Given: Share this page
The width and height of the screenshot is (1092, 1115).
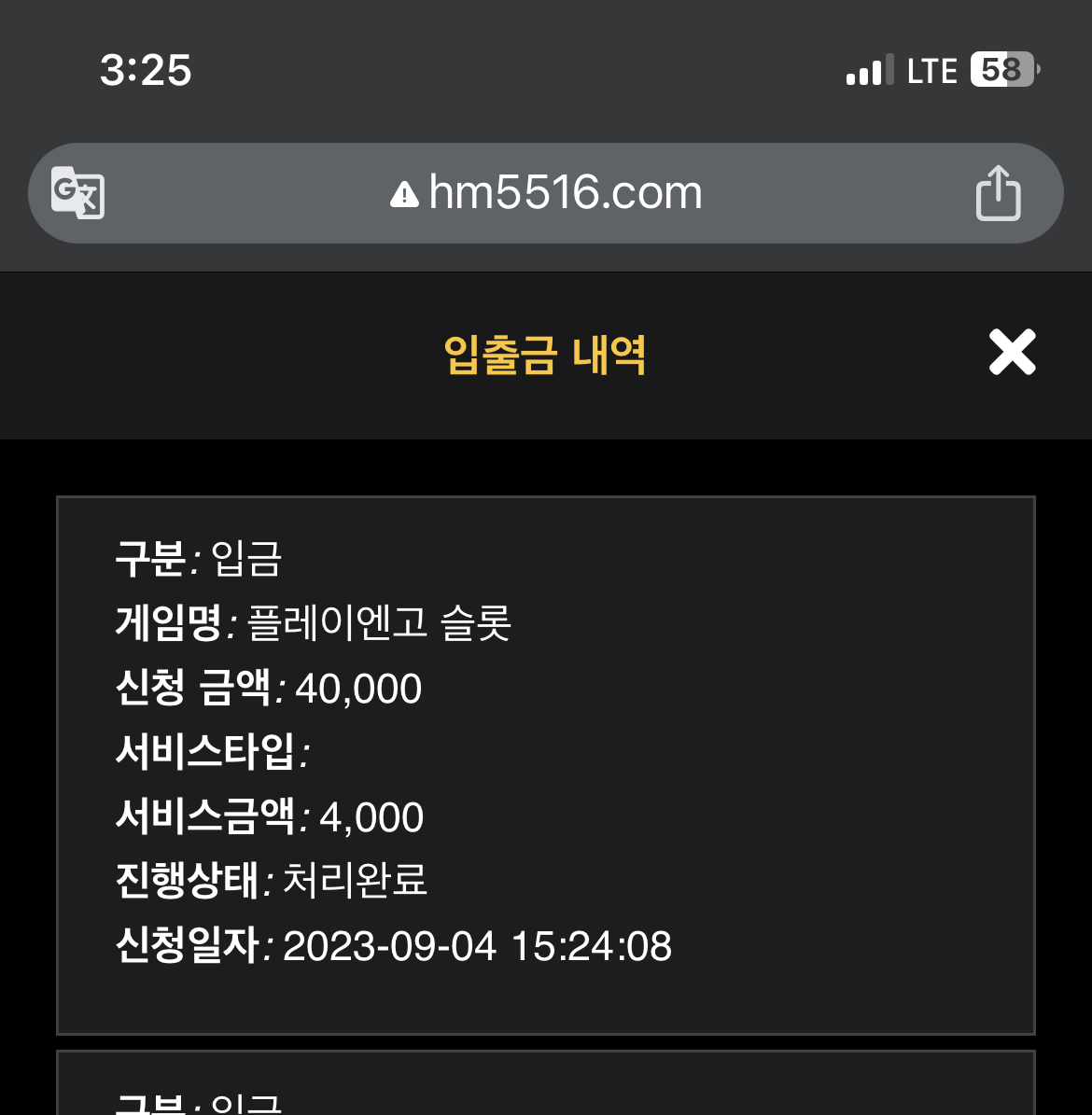Looking at the screenshot, I should 998,193.
